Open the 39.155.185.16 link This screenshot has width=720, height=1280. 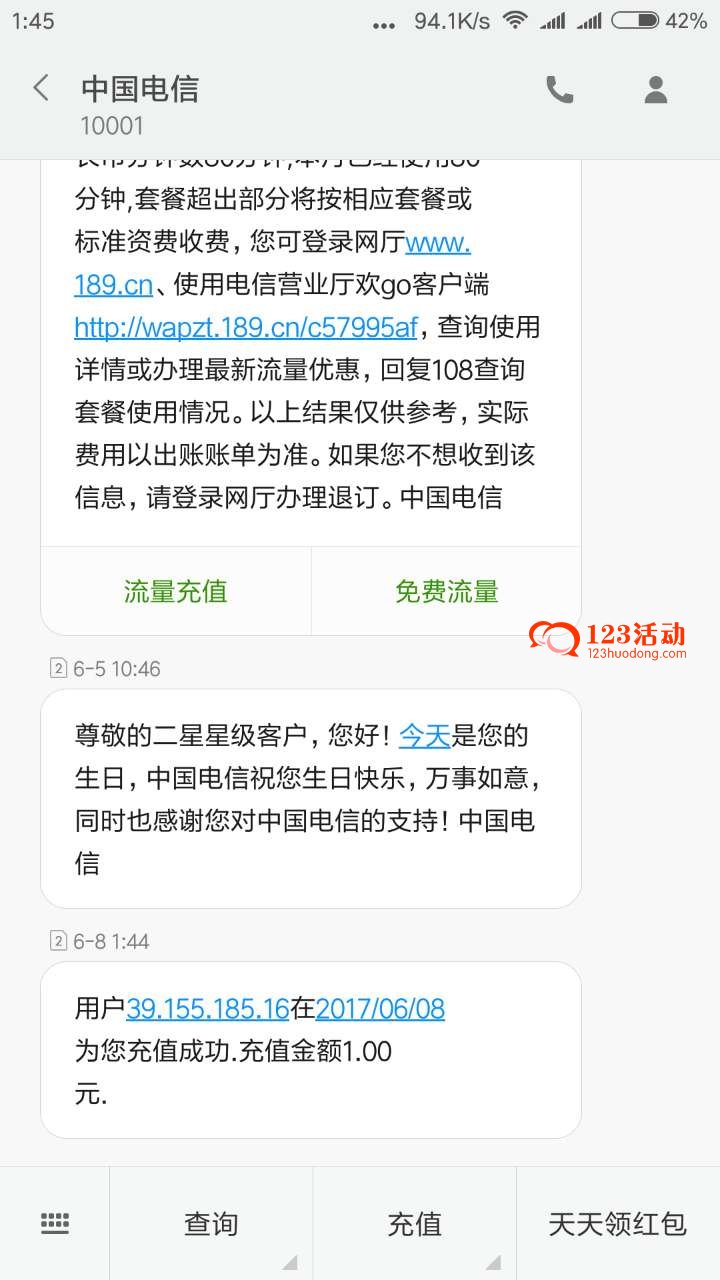pyautogui.click(x=208, y=1009)
